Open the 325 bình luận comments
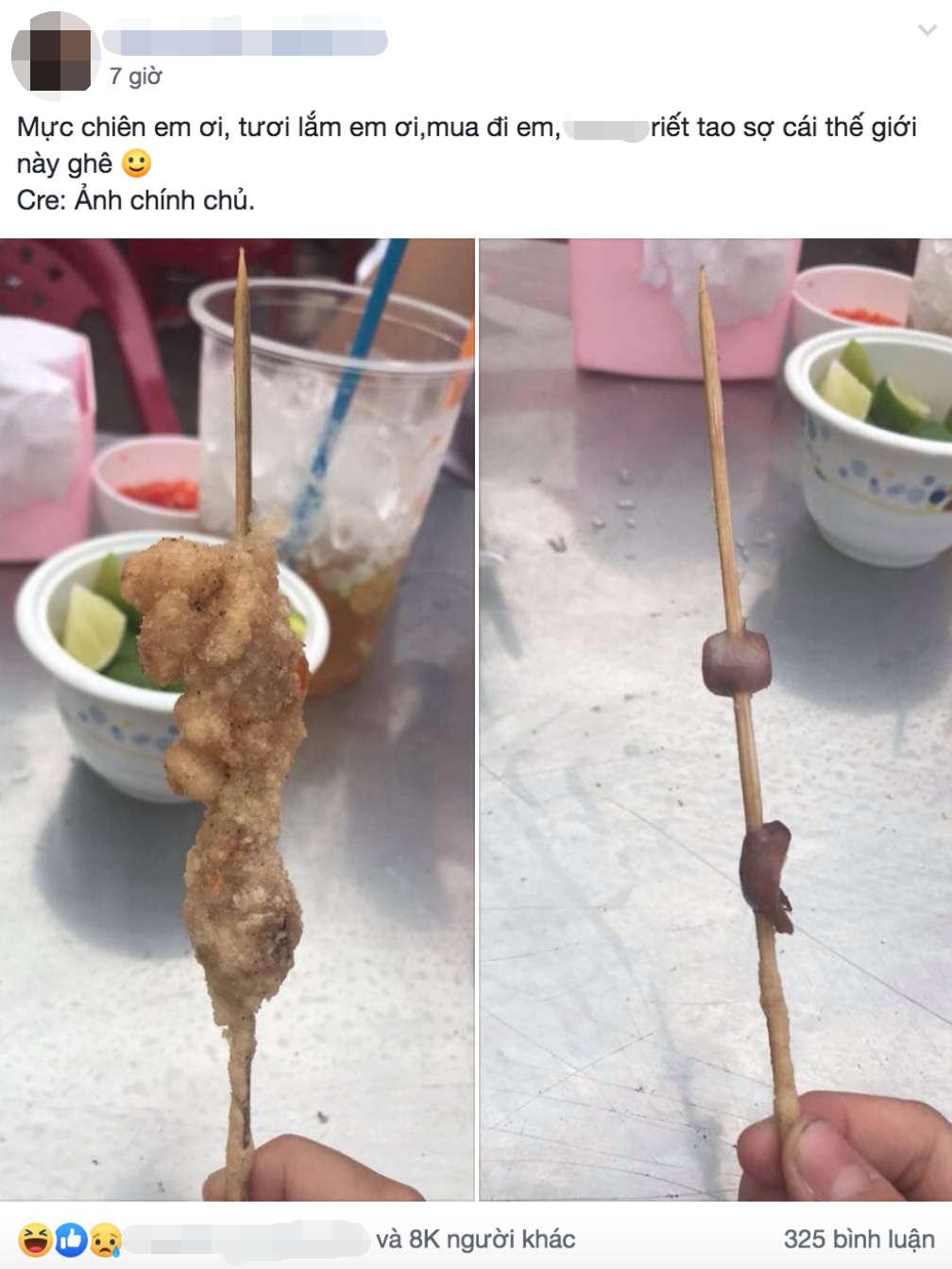Viewport: 952px width, 1269px height. coord(858,1239)
